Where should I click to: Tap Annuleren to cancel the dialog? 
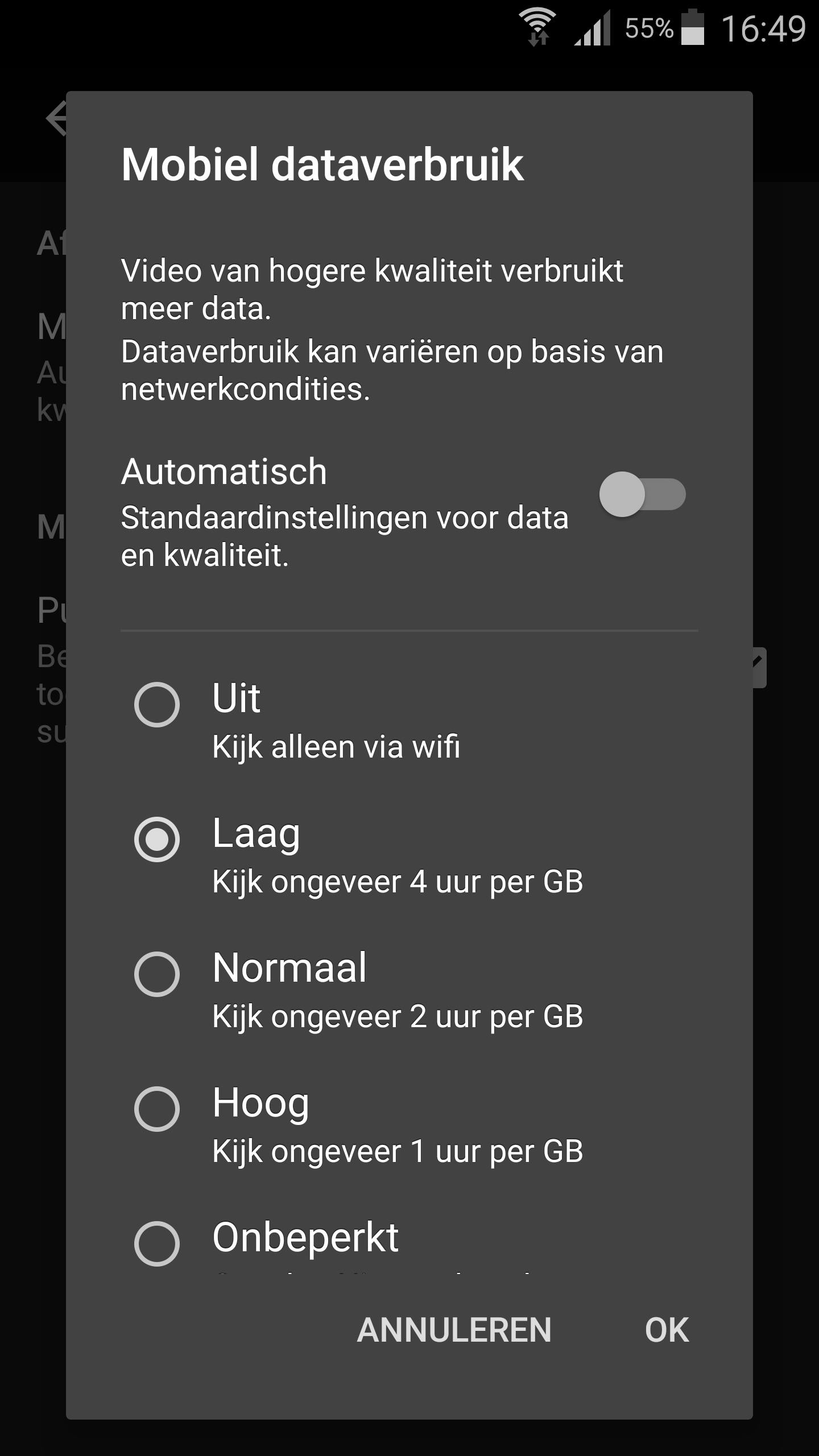tap(454, 1330)
